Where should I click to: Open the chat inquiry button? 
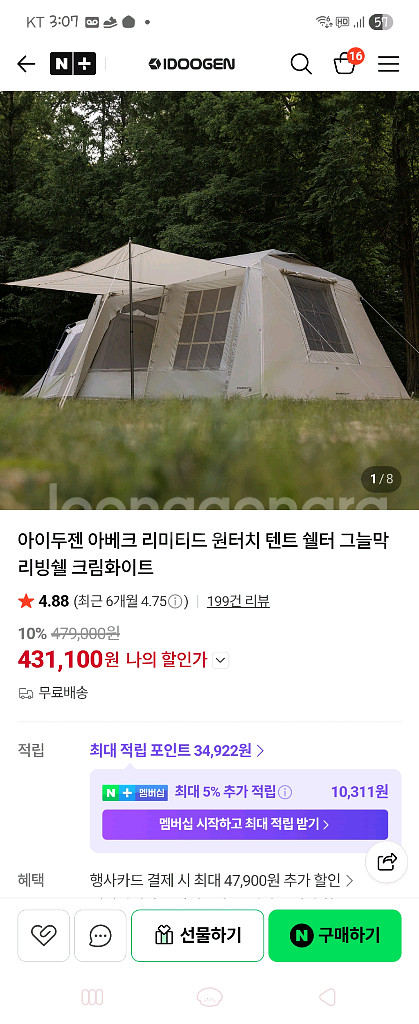(x=100, y=935)
